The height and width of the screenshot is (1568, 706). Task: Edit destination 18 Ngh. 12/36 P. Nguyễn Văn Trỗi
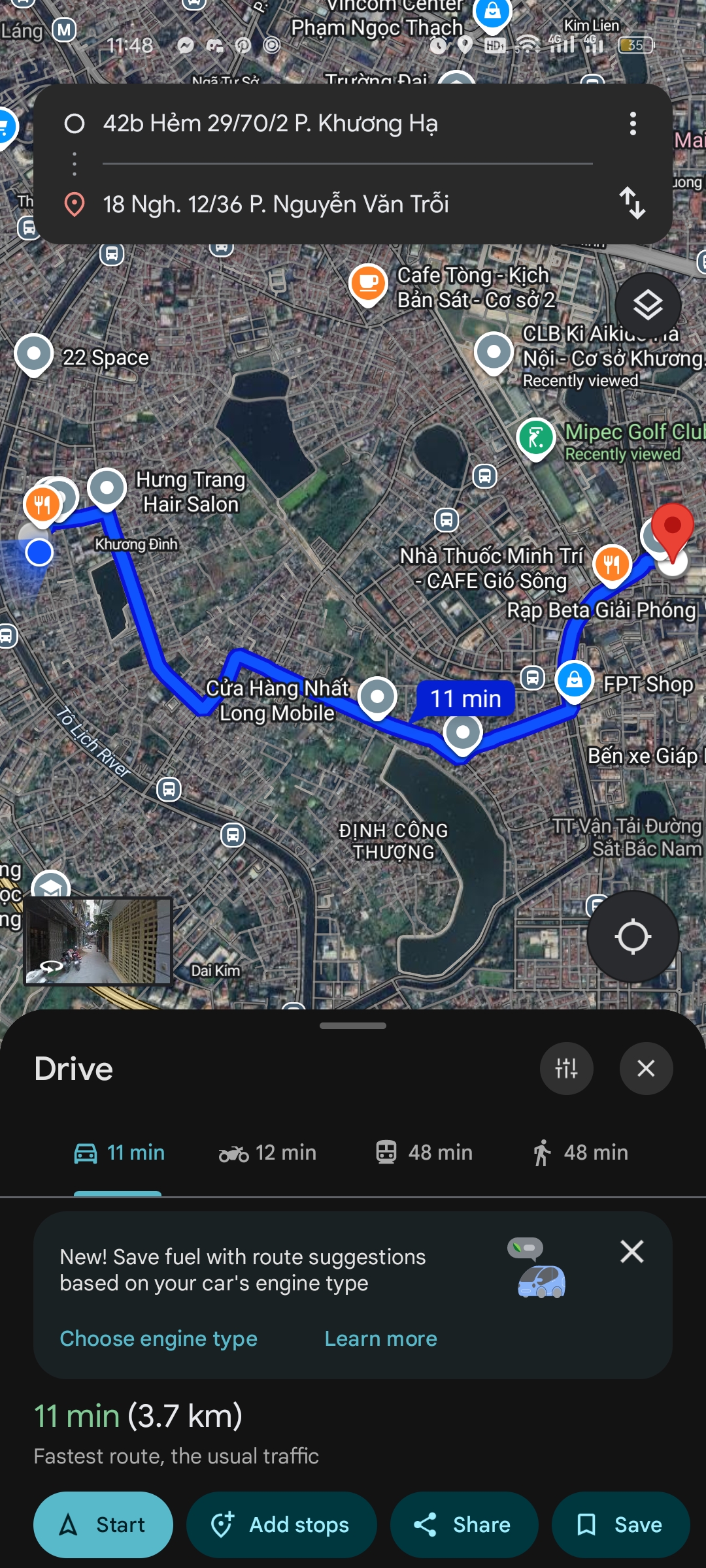276,204
